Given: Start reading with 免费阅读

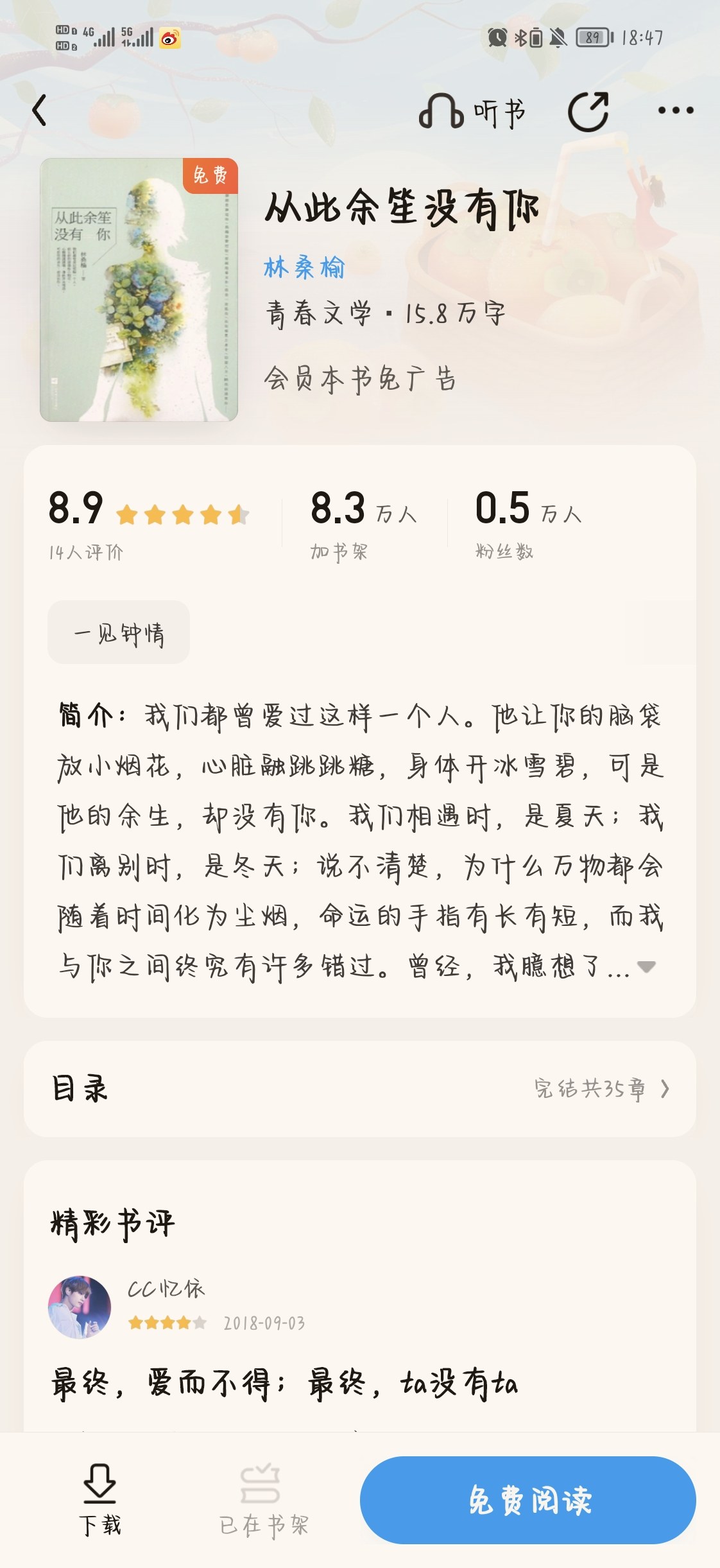Looking at the screenshot, I should pyautogui.click(x=528, y=1500).
